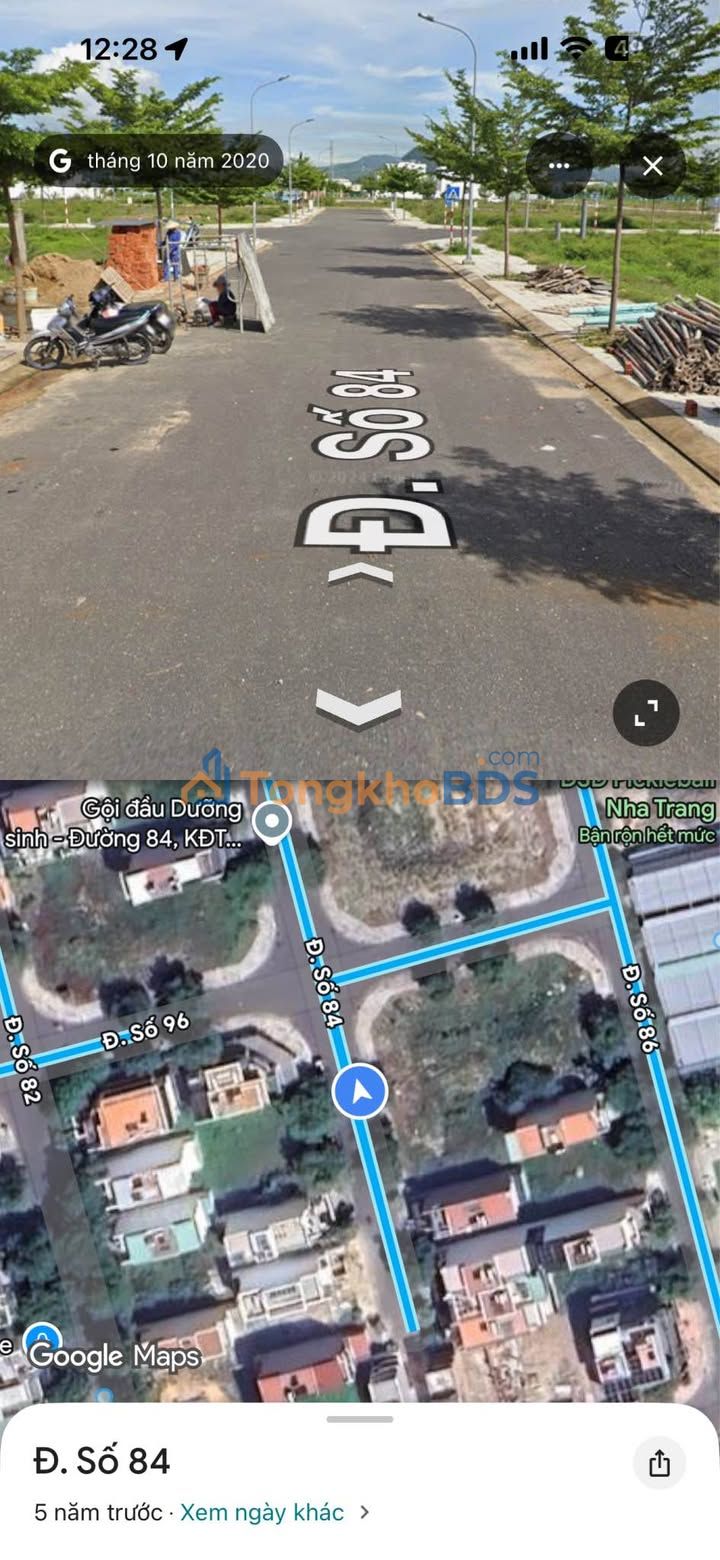Share the Đ. Số 84 location
Screen dimensions: 720x1560
[x=659, y=1463]
